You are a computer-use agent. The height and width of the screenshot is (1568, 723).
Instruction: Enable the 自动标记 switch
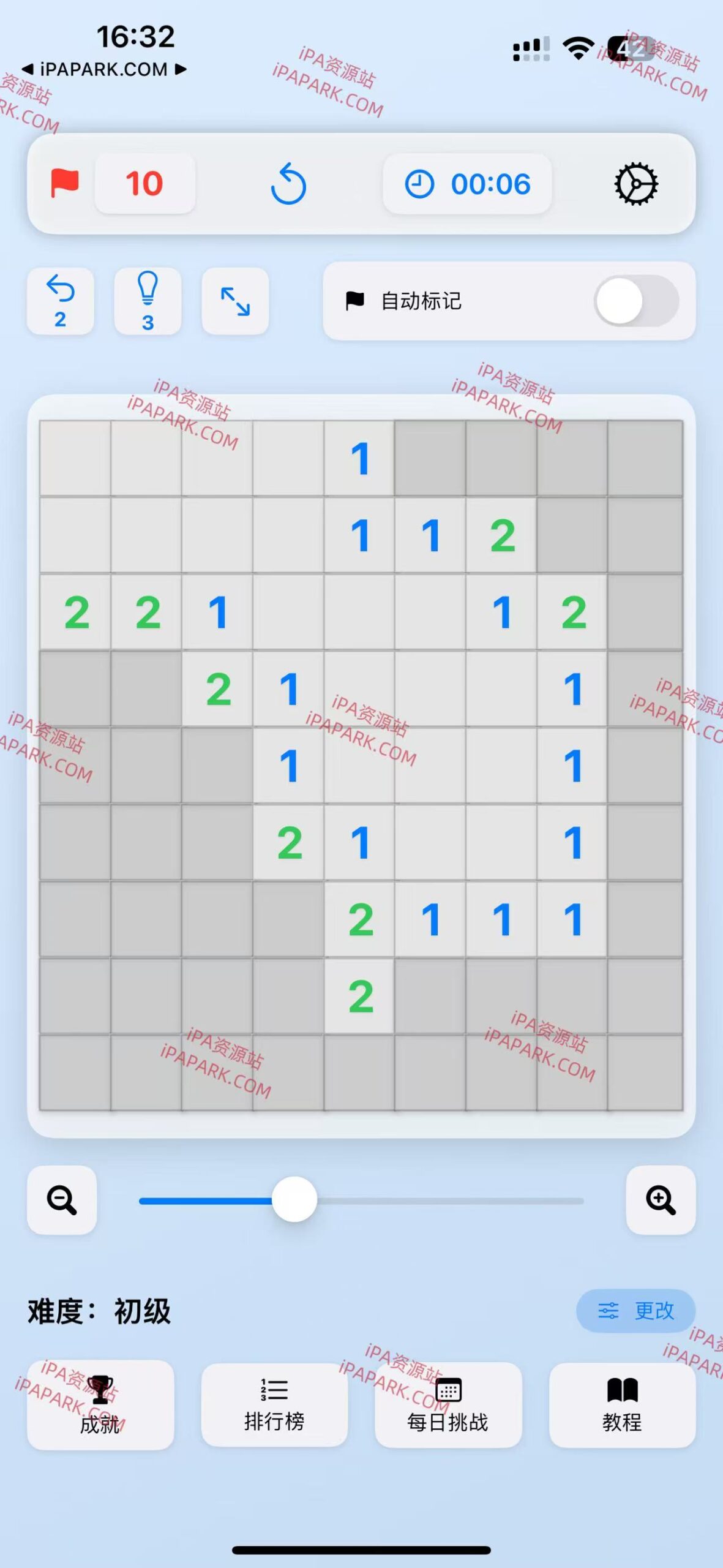(635, 301)
